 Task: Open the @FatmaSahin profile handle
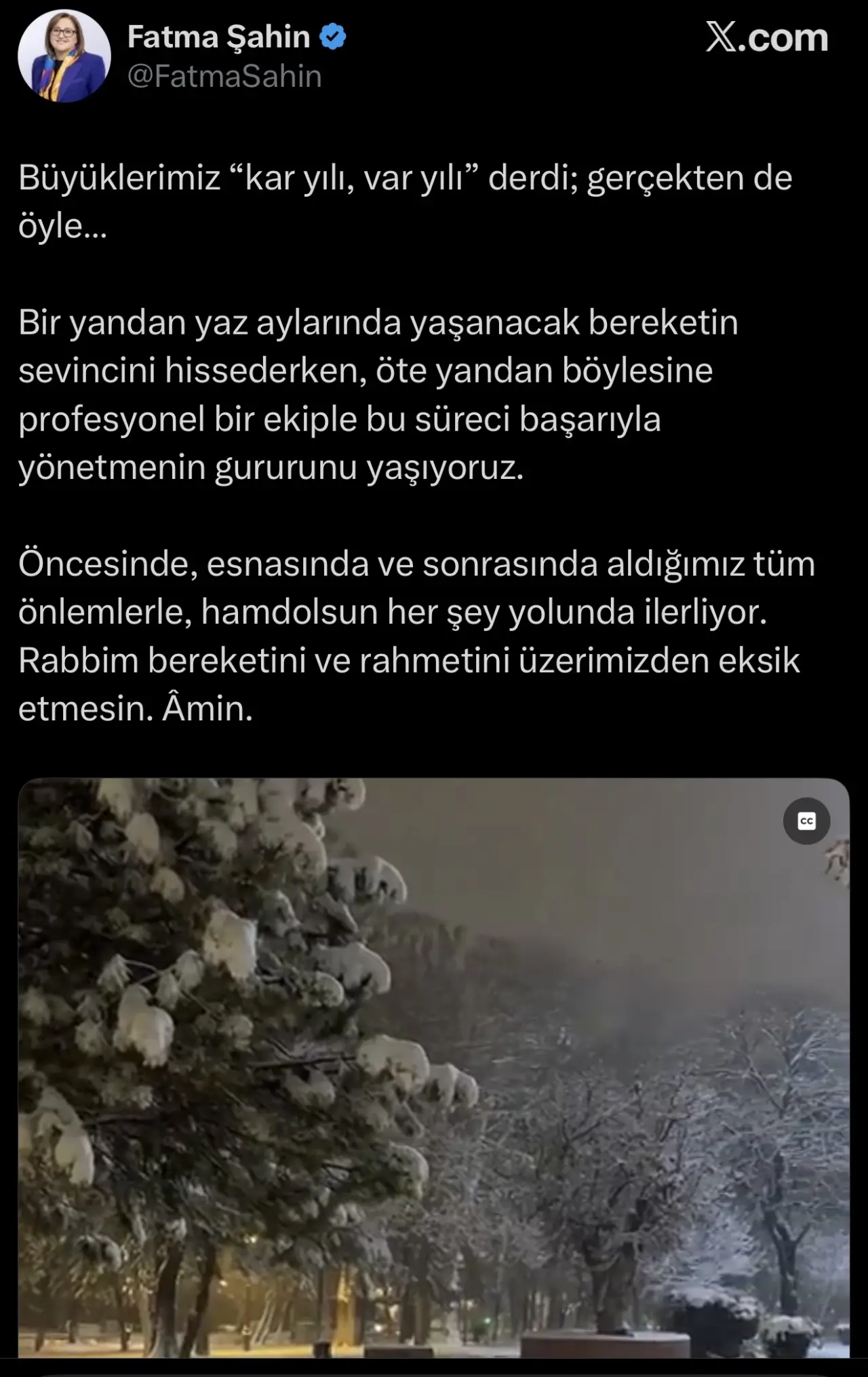tap(224, 77)
